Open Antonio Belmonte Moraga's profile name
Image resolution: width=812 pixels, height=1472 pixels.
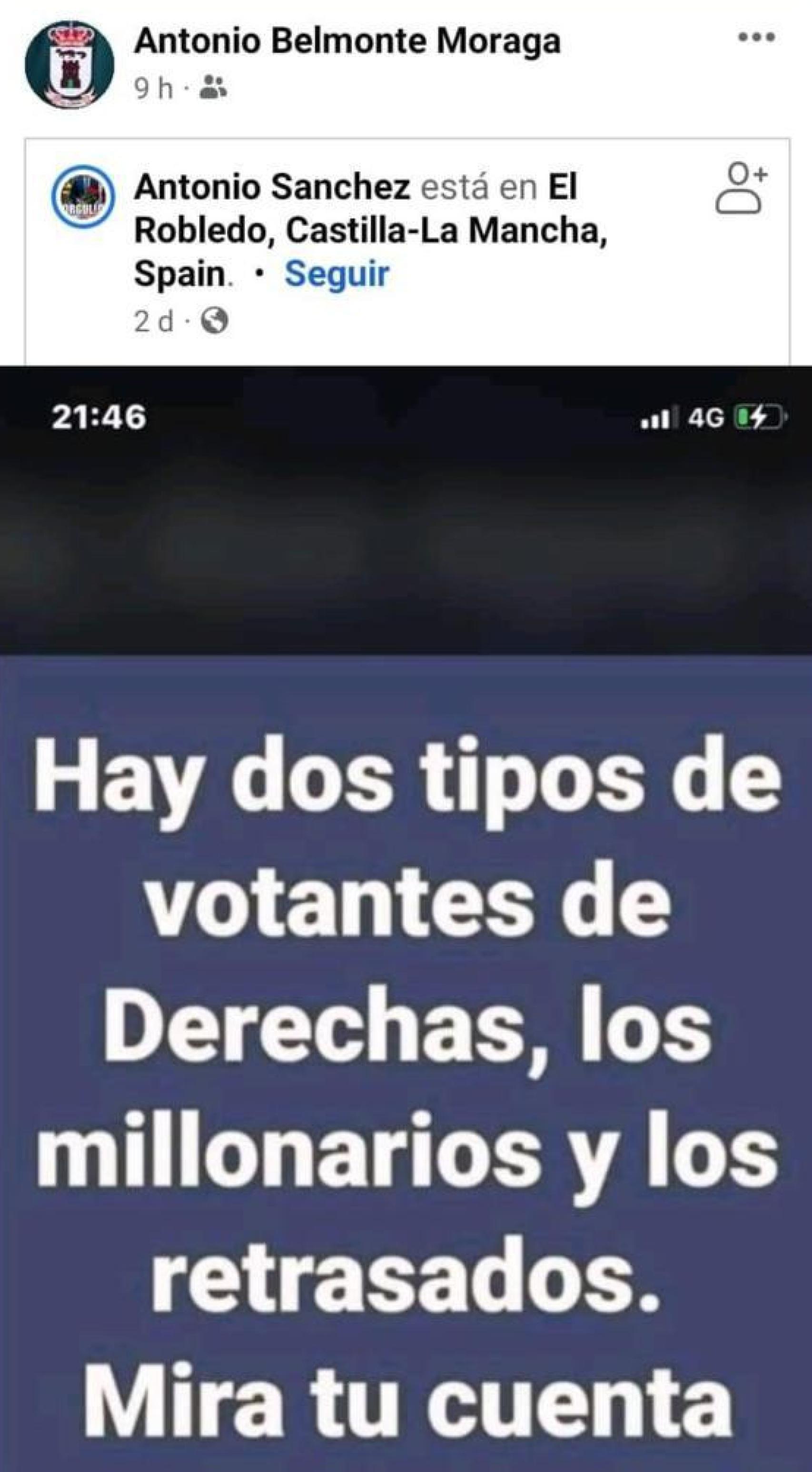[347, 42]
